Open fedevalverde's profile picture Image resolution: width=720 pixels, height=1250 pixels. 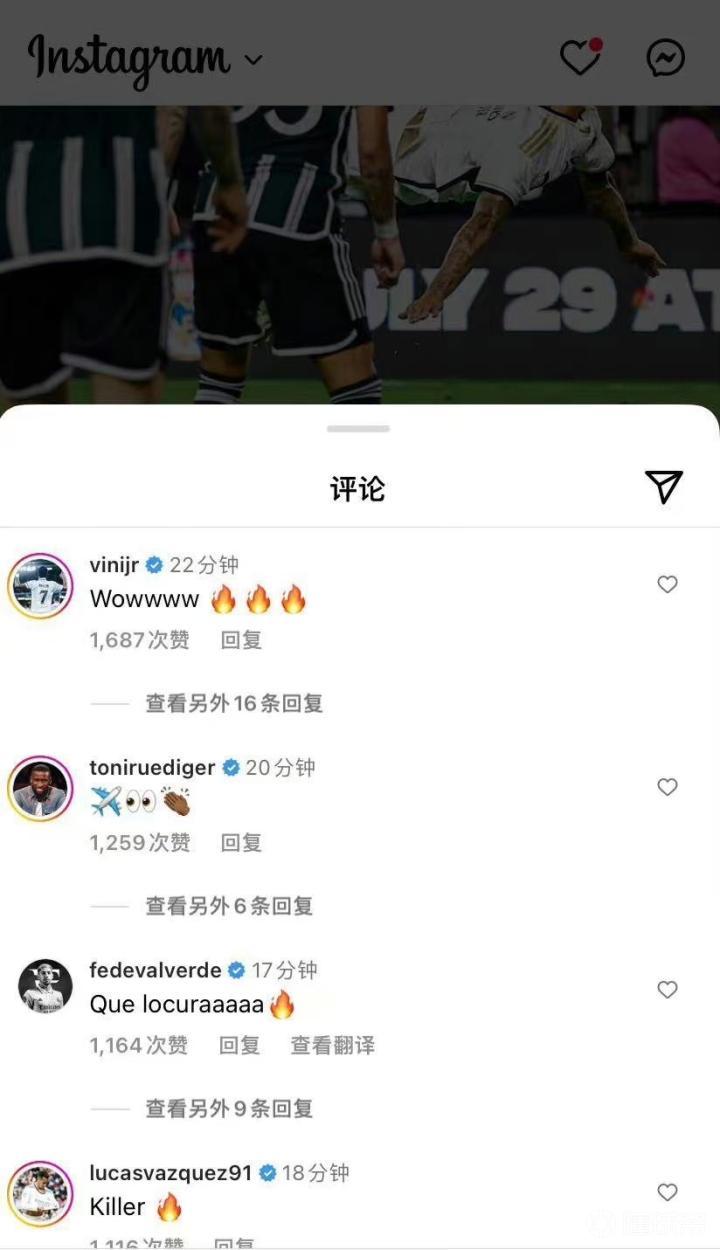click(45, 988)
